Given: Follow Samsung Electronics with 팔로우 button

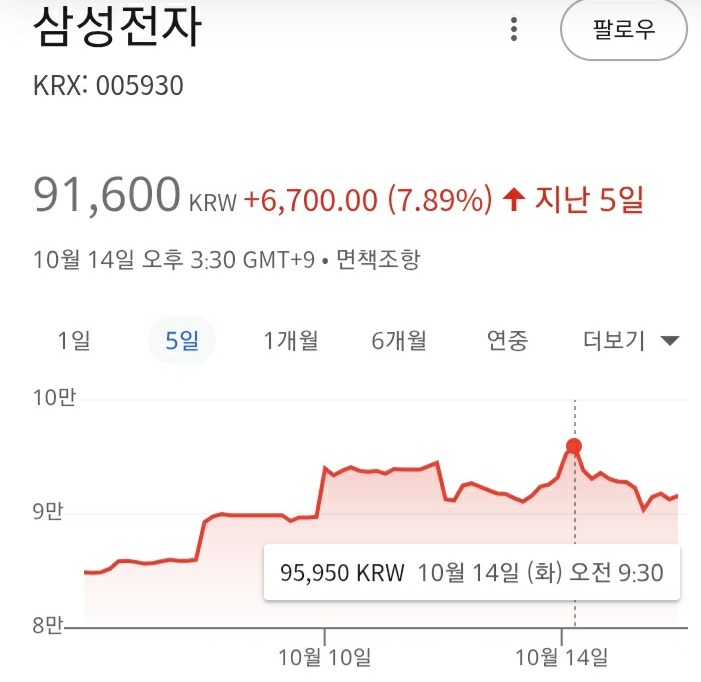Looking at the screenshot, I should pos(623,29).
